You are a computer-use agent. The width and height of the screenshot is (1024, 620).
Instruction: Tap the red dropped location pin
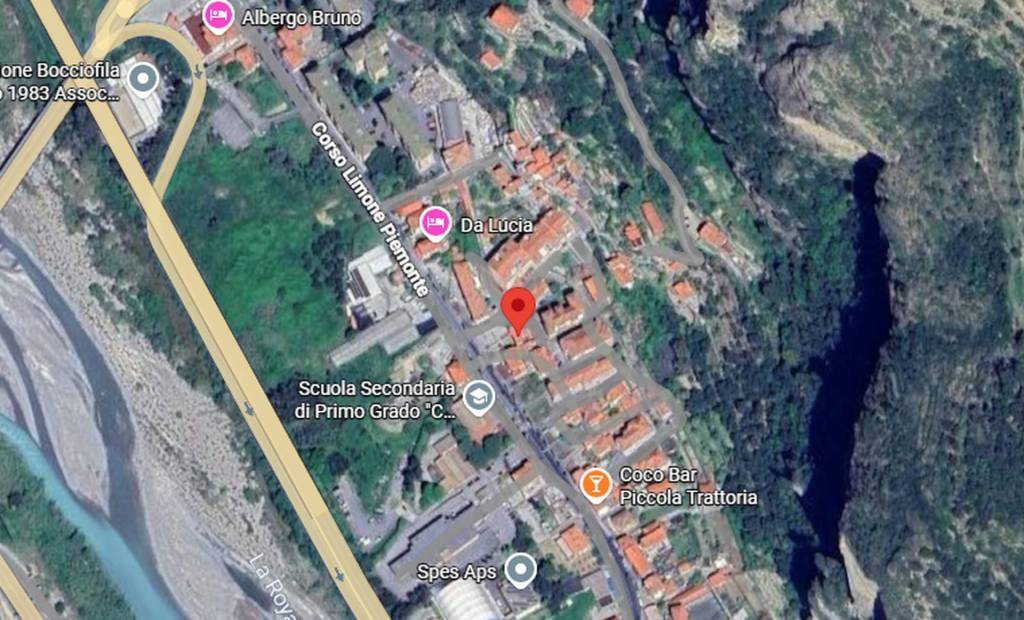click(x=517, y=307)
